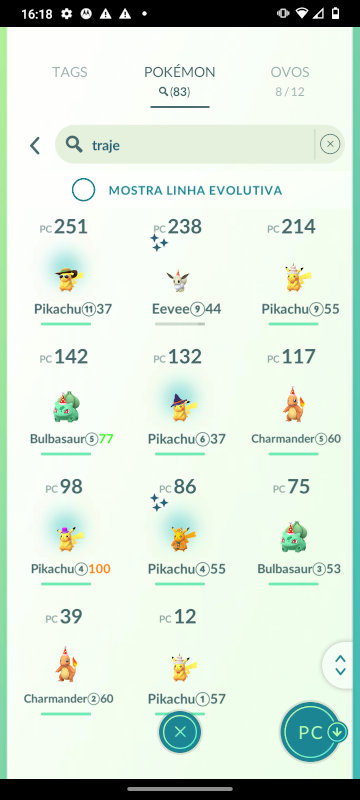Go back using the left arrow
Viewport: 360px width, 800px height.
[x=35, y=145]
